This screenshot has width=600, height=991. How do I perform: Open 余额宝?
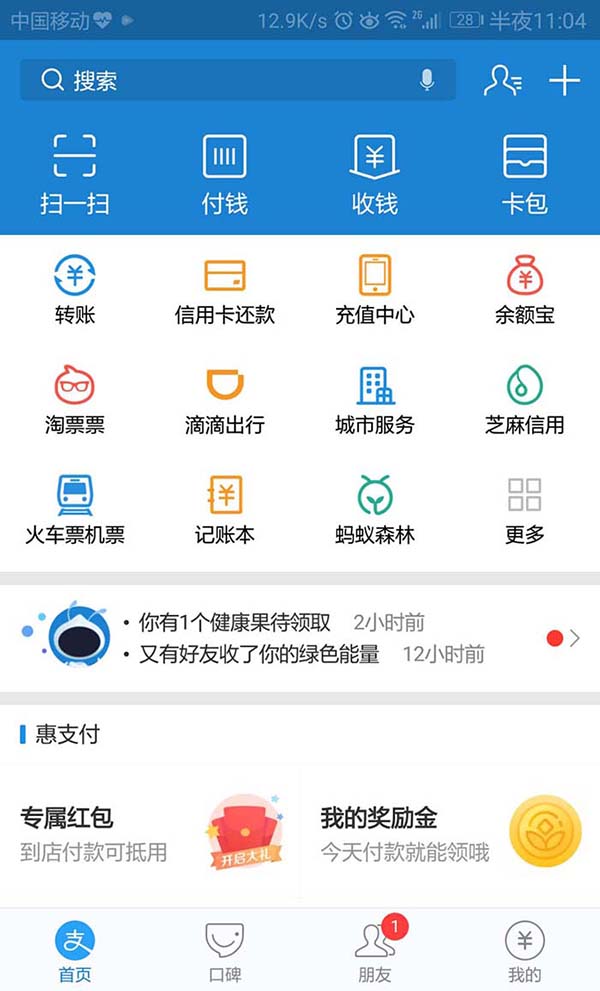(525, 290)
